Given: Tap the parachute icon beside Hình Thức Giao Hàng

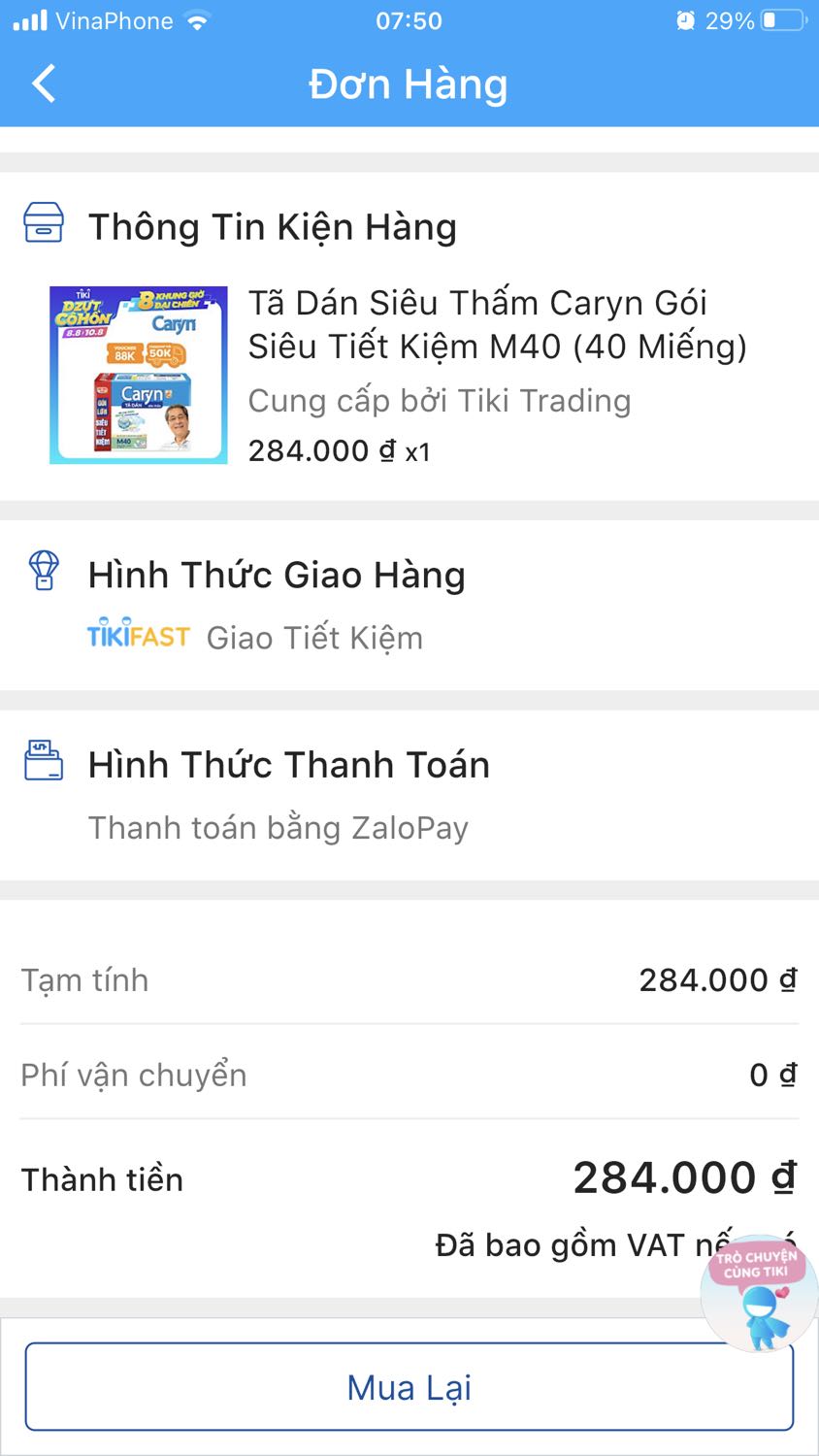Looking at the screenshot, I should tap(43, 573).
